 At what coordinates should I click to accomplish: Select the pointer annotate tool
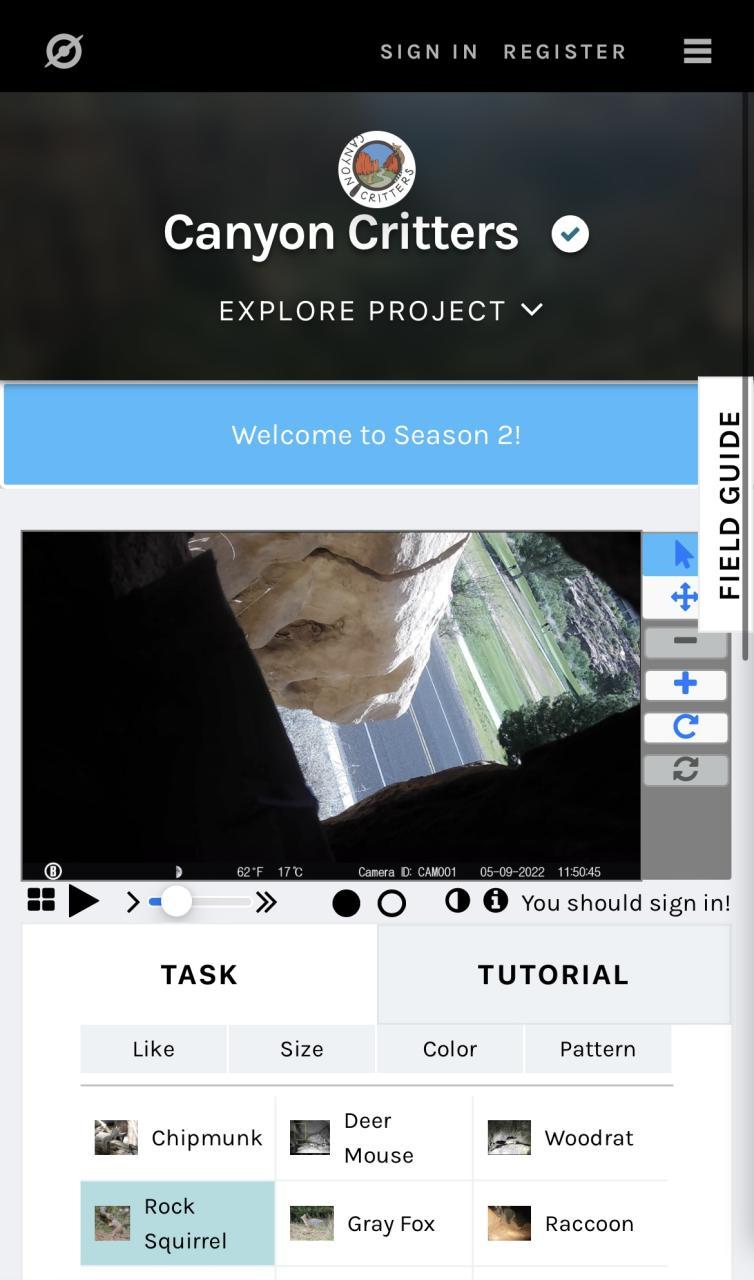[684, 554]
